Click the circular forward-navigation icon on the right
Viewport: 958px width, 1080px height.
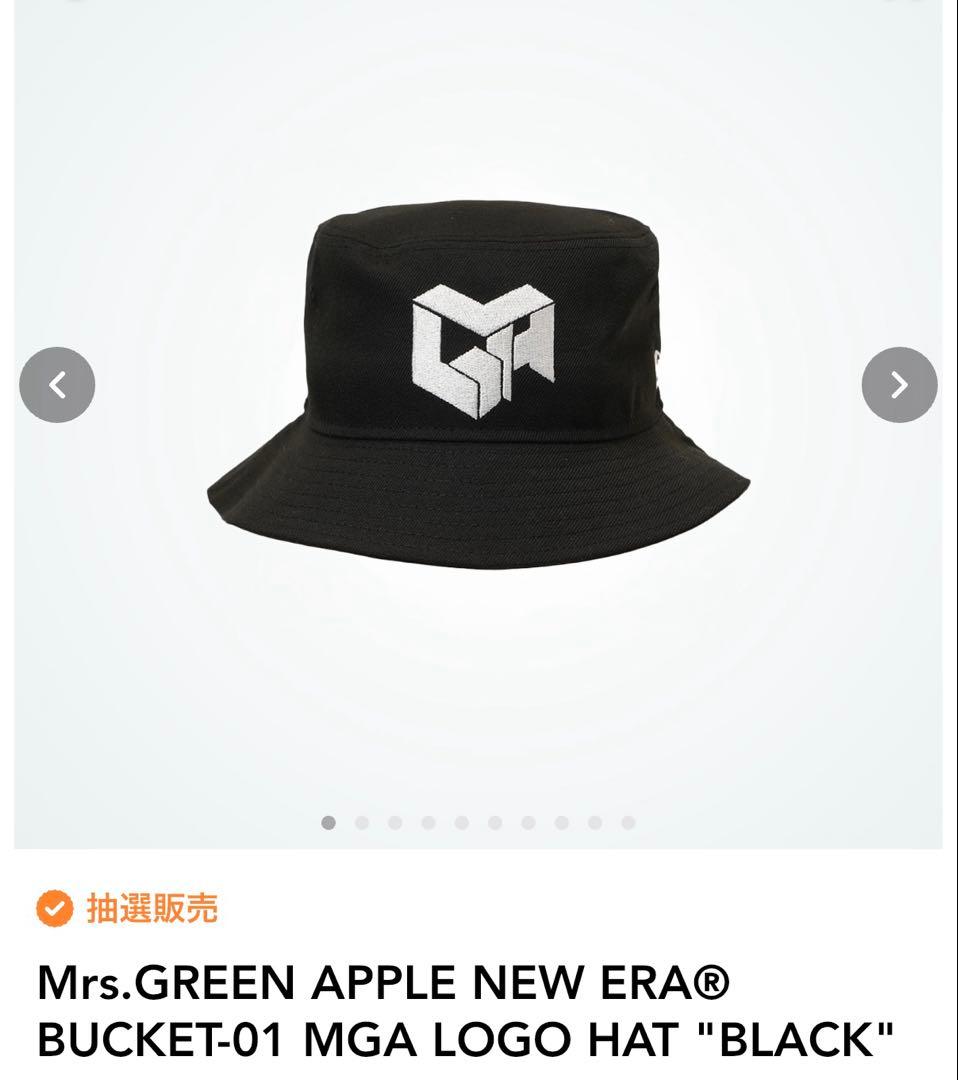click(898, 383)
